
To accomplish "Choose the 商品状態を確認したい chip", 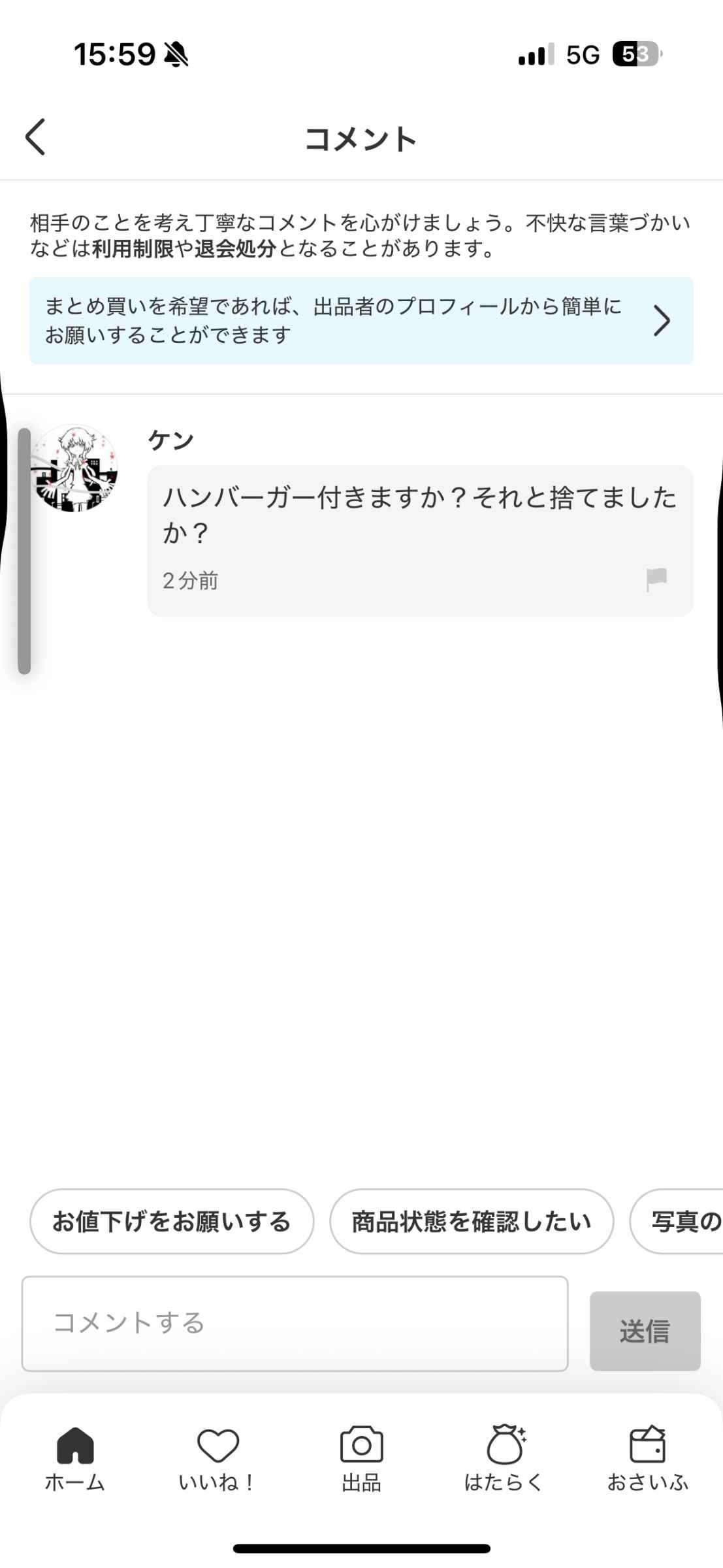I will click(472, 1221).
